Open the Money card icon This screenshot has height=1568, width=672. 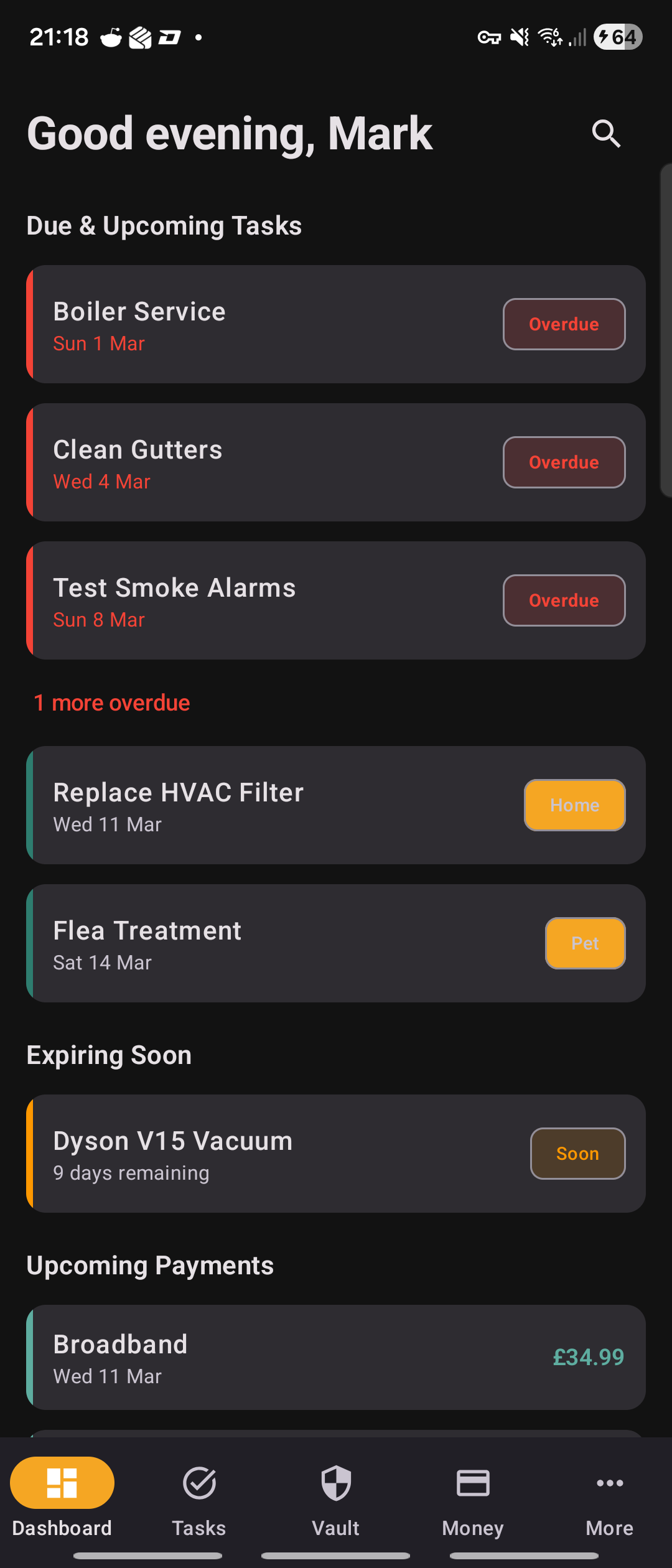click(472, 1483)
